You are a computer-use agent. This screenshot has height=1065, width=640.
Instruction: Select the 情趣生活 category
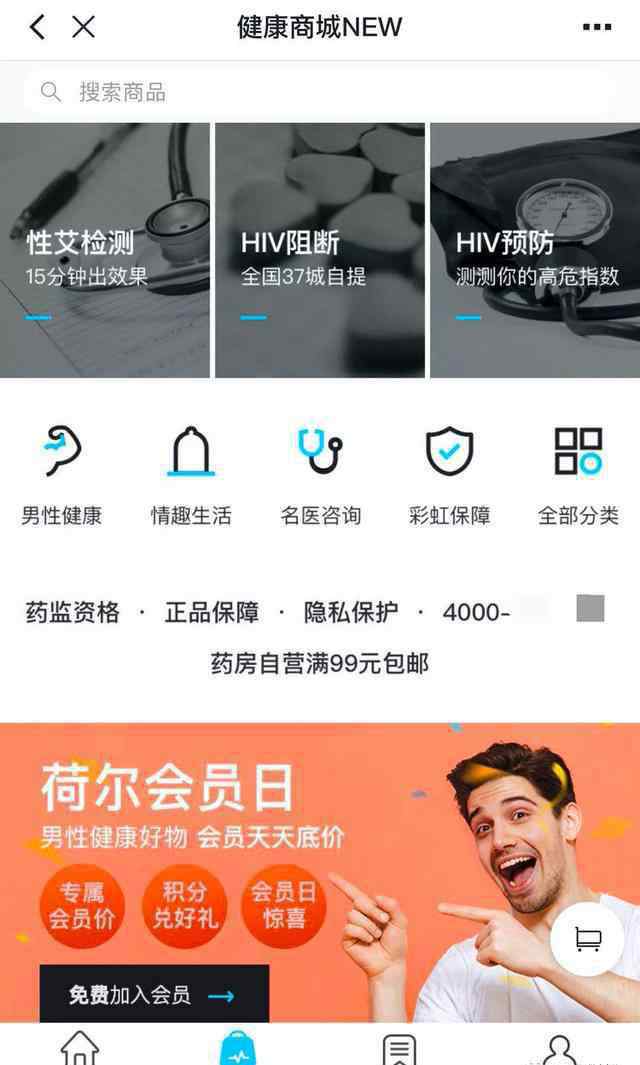[x=190, y=476]
